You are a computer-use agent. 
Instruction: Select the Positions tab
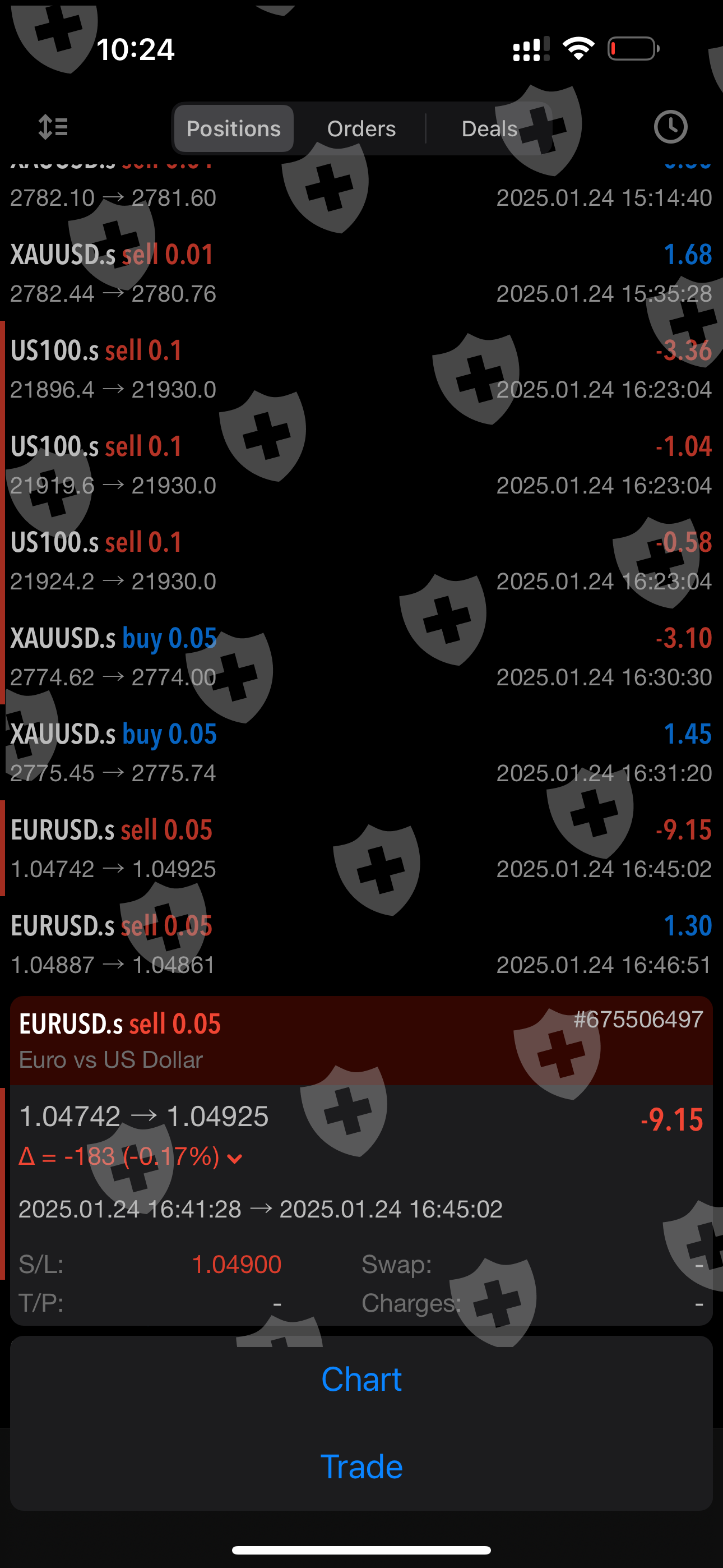(234, 128)
